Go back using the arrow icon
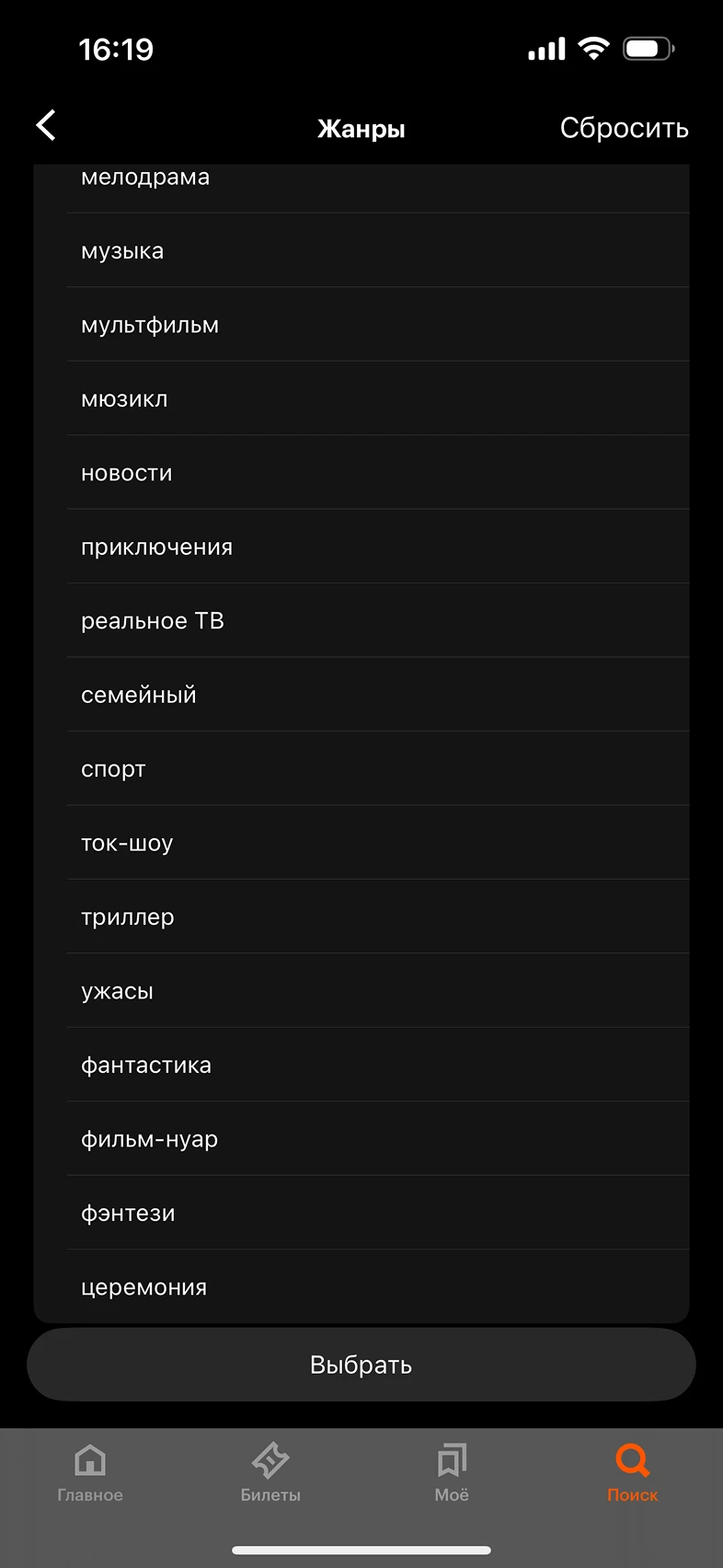The width and height of the screenshot is (723, 1568). click(47, 126)
